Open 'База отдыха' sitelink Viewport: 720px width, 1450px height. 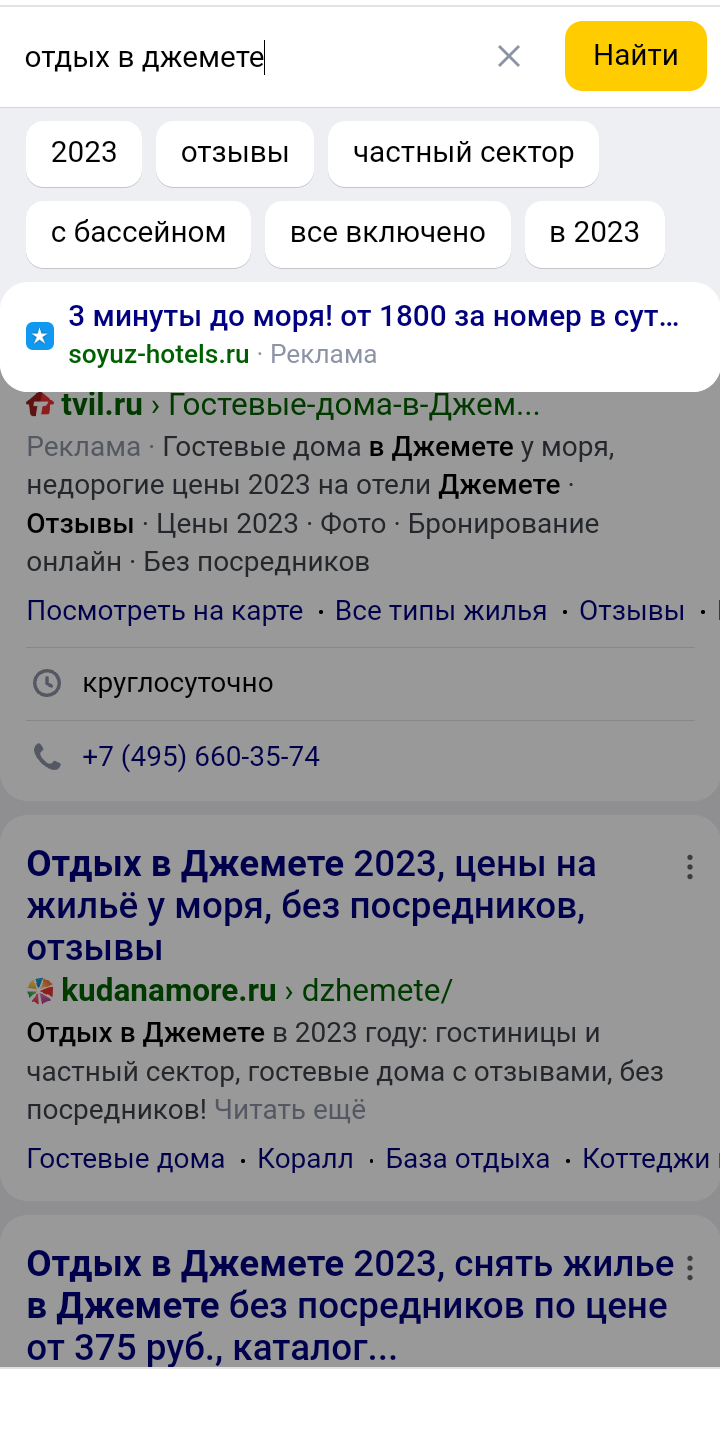[468, 1159]
